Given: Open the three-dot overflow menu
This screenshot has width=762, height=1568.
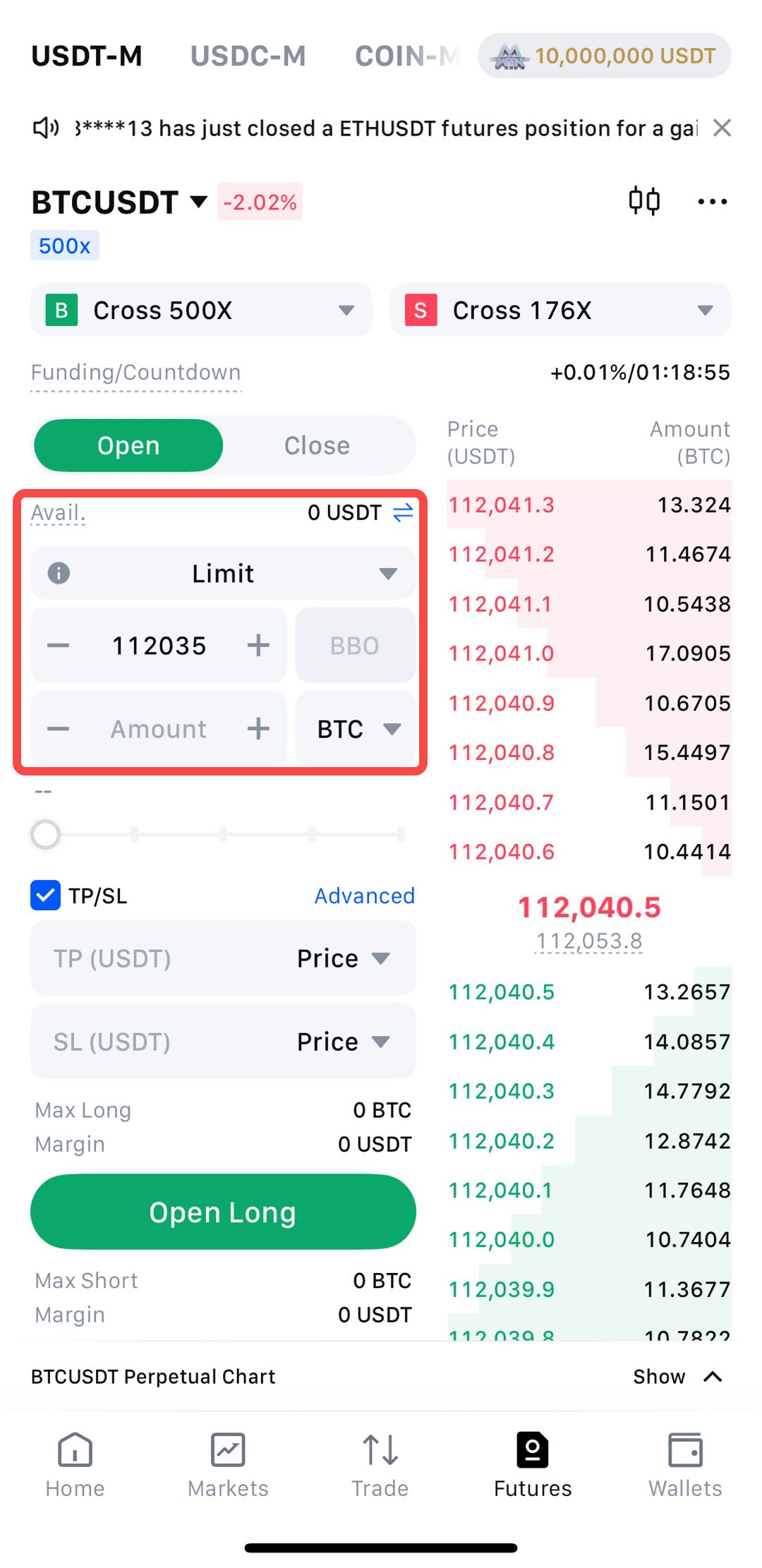Looking at the screenshot, I should coord(712,202).
